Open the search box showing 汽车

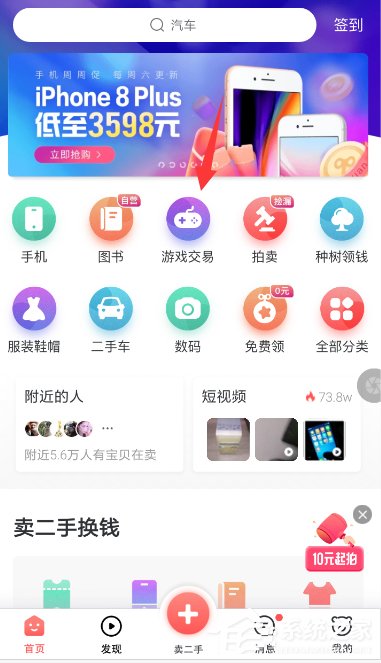click(x=164, y=25)
